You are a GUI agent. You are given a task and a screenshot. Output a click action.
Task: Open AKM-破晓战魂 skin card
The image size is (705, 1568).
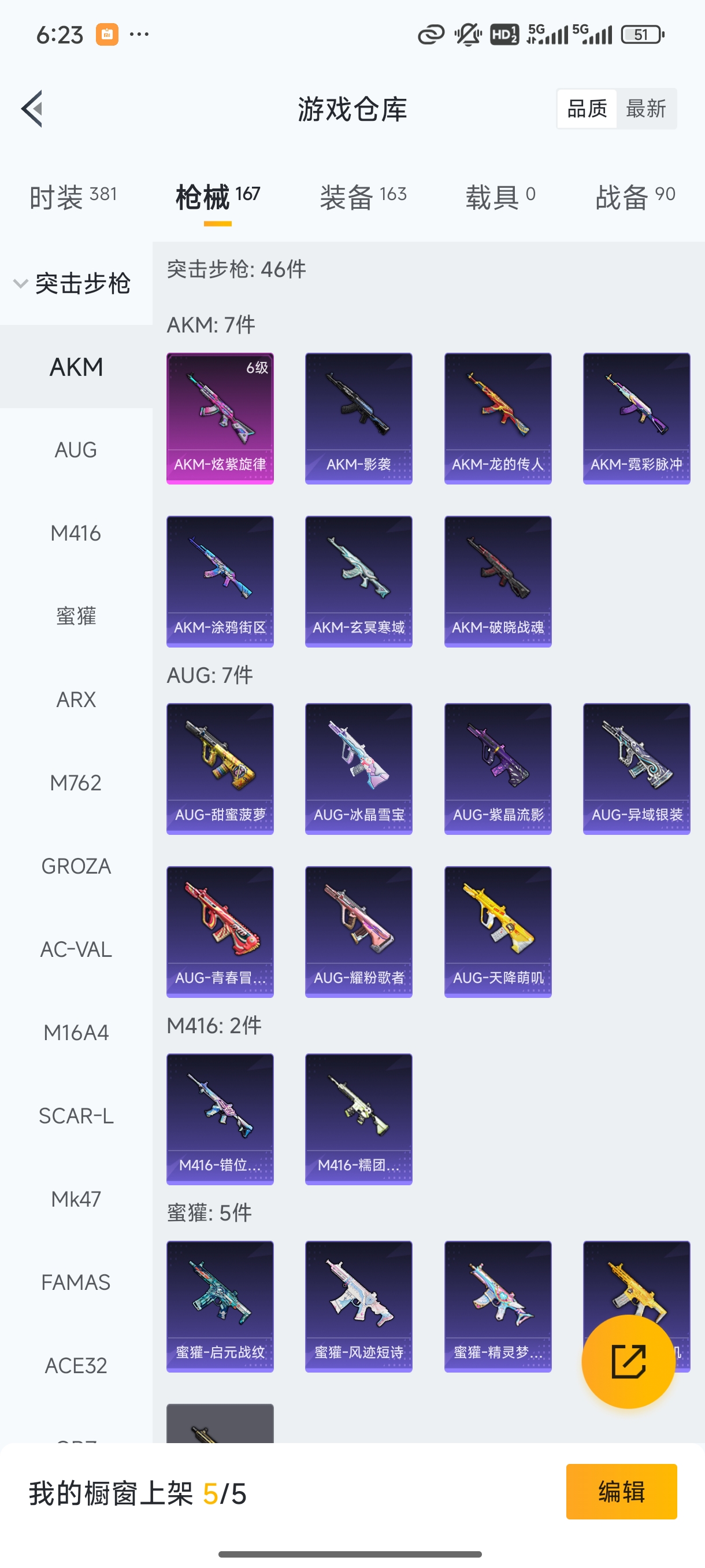(498, 581)
